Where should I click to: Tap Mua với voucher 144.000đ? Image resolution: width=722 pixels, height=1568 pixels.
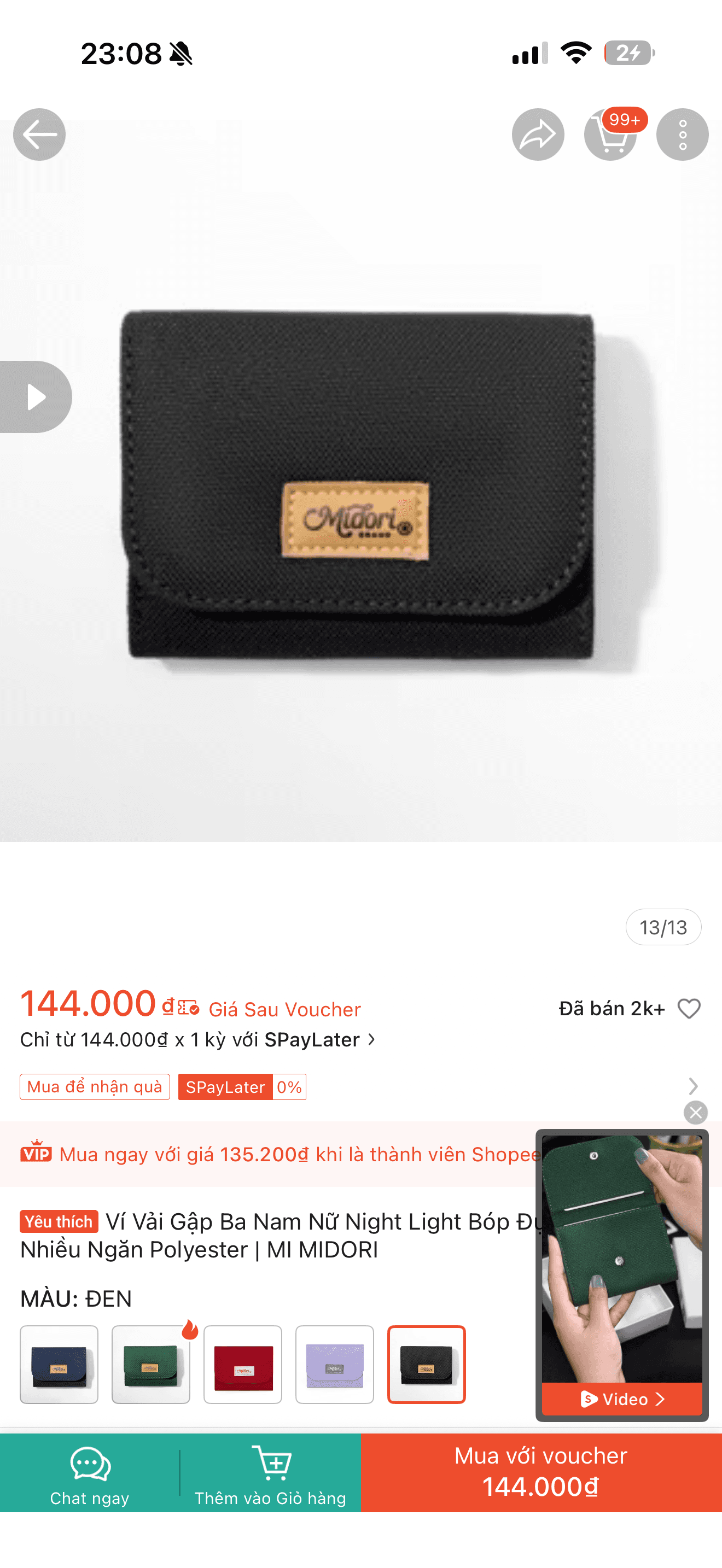tap(541, 1473)
